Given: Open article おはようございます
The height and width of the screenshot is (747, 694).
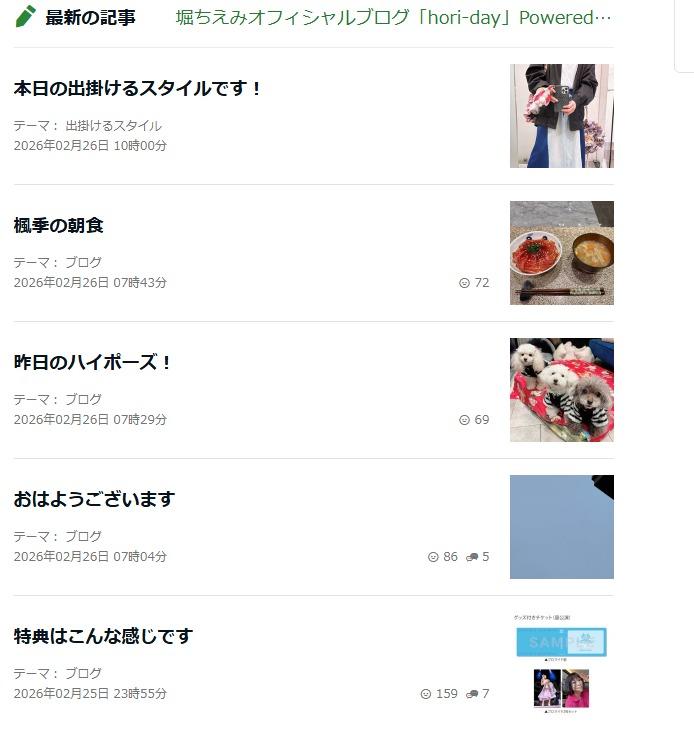Looking at the screenshot, I should (94, 499).
